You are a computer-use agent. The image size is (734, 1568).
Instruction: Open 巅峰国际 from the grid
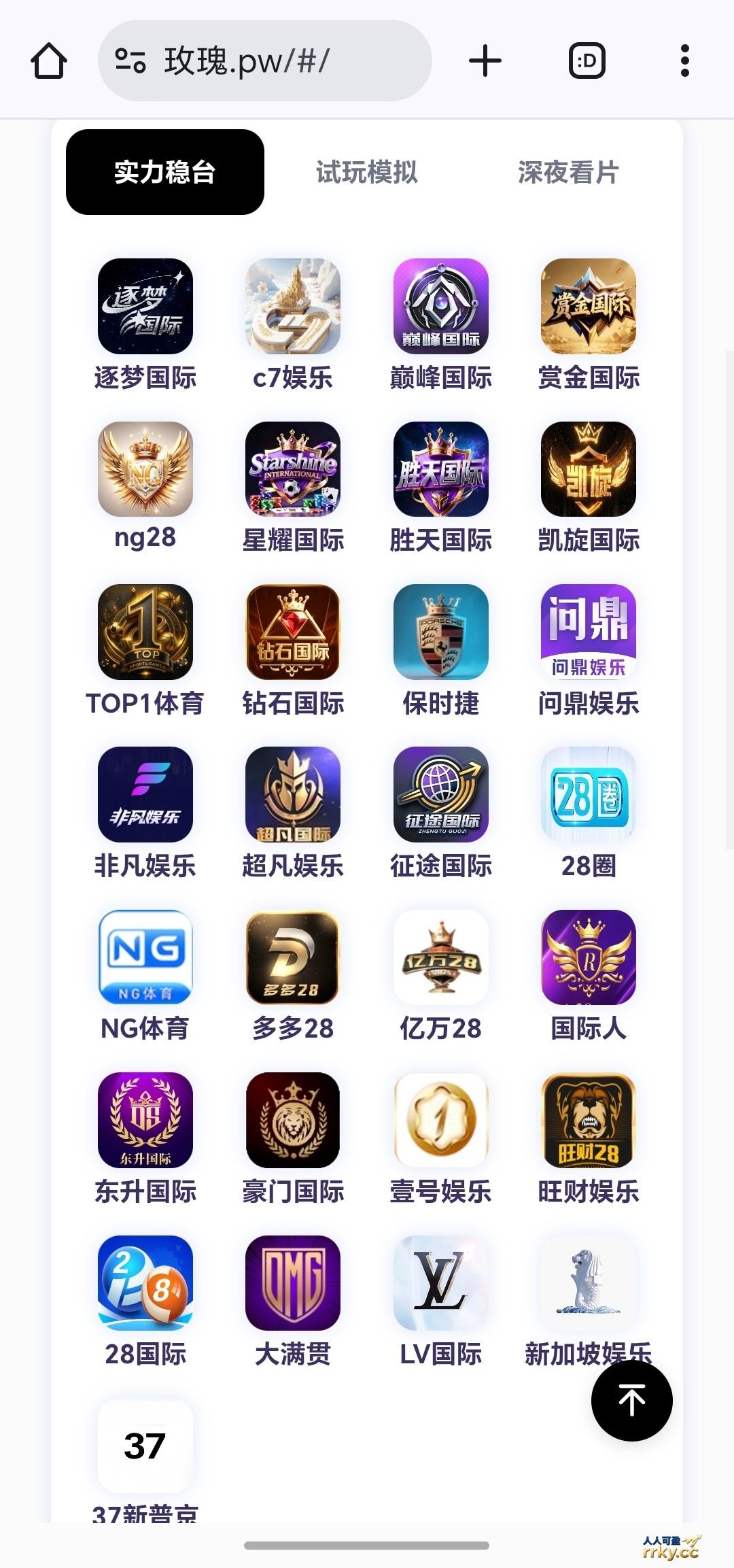[440, 307]
